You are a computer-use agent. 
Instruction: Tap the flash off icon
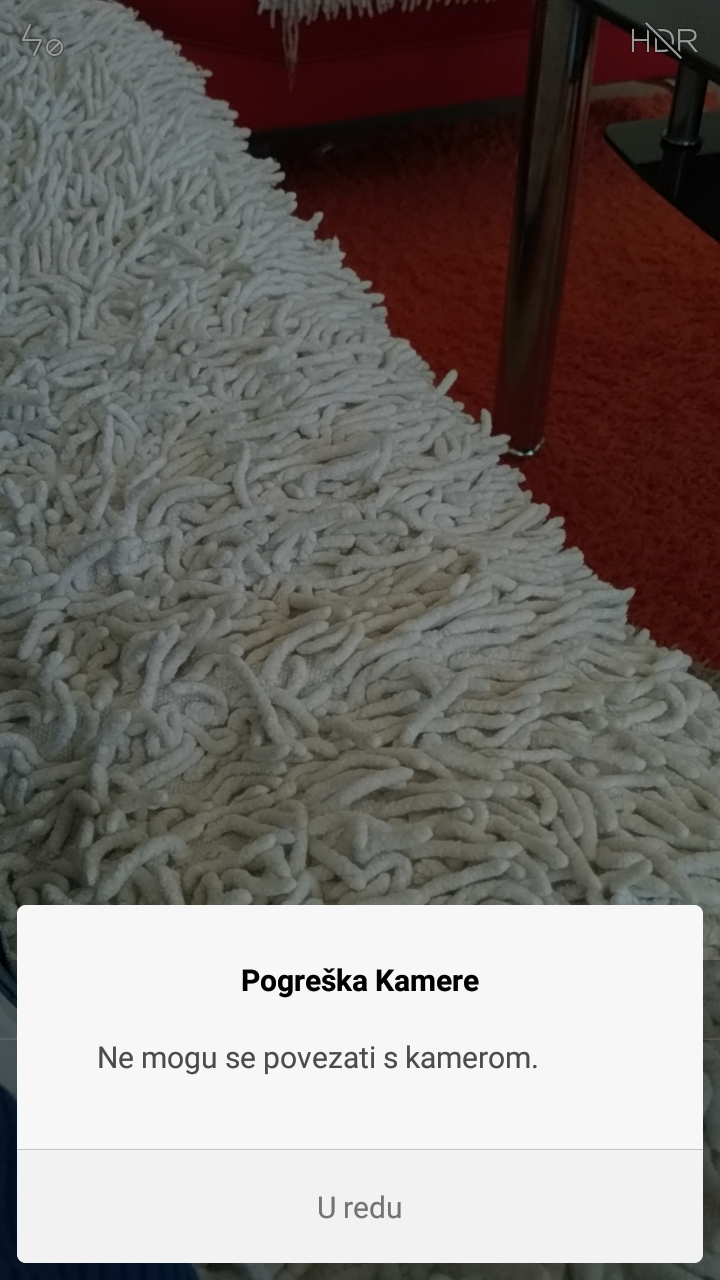pos(42,40)
